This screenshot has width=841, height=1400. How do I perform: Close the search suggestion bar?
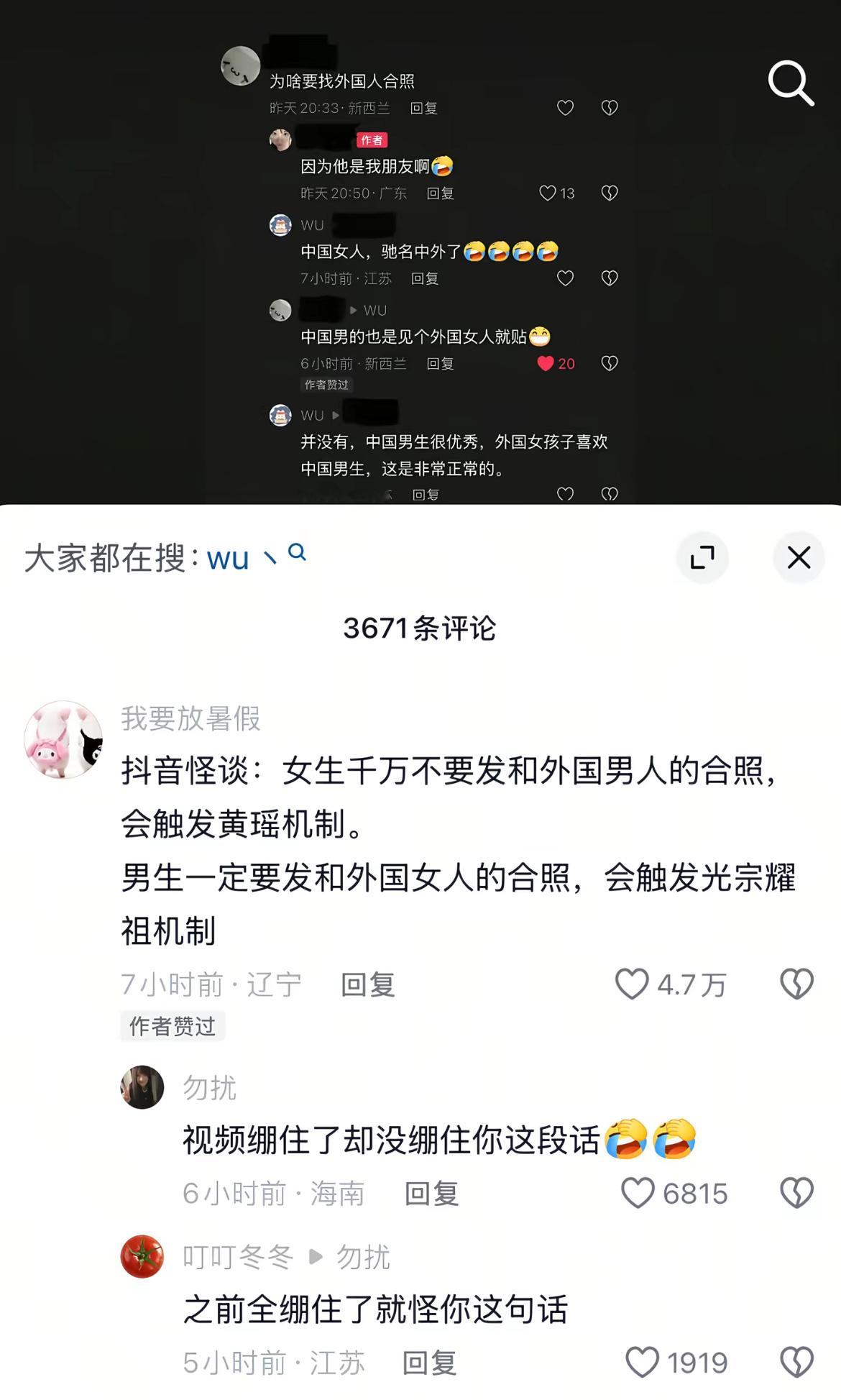(798, 558)
